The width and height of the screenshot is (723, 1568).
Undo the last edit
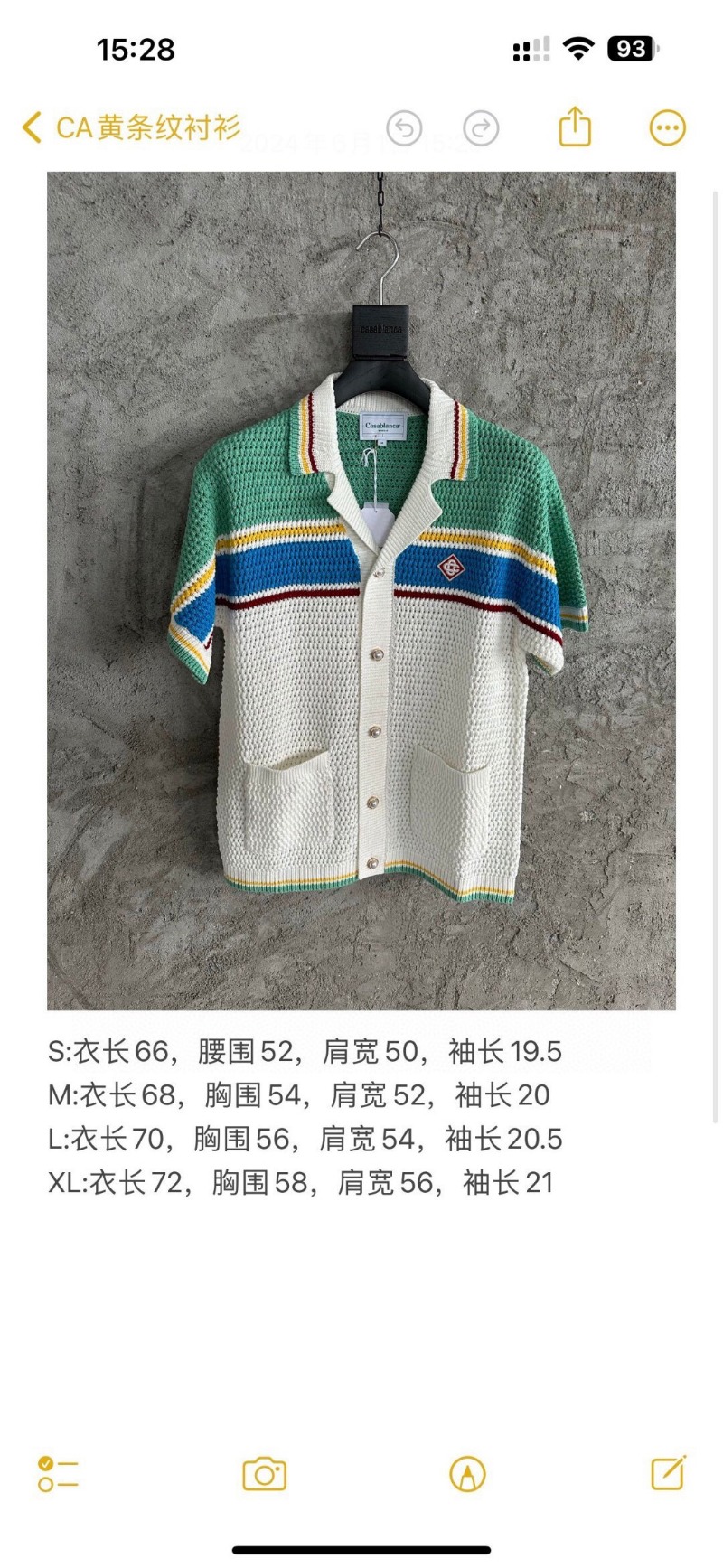404,128
